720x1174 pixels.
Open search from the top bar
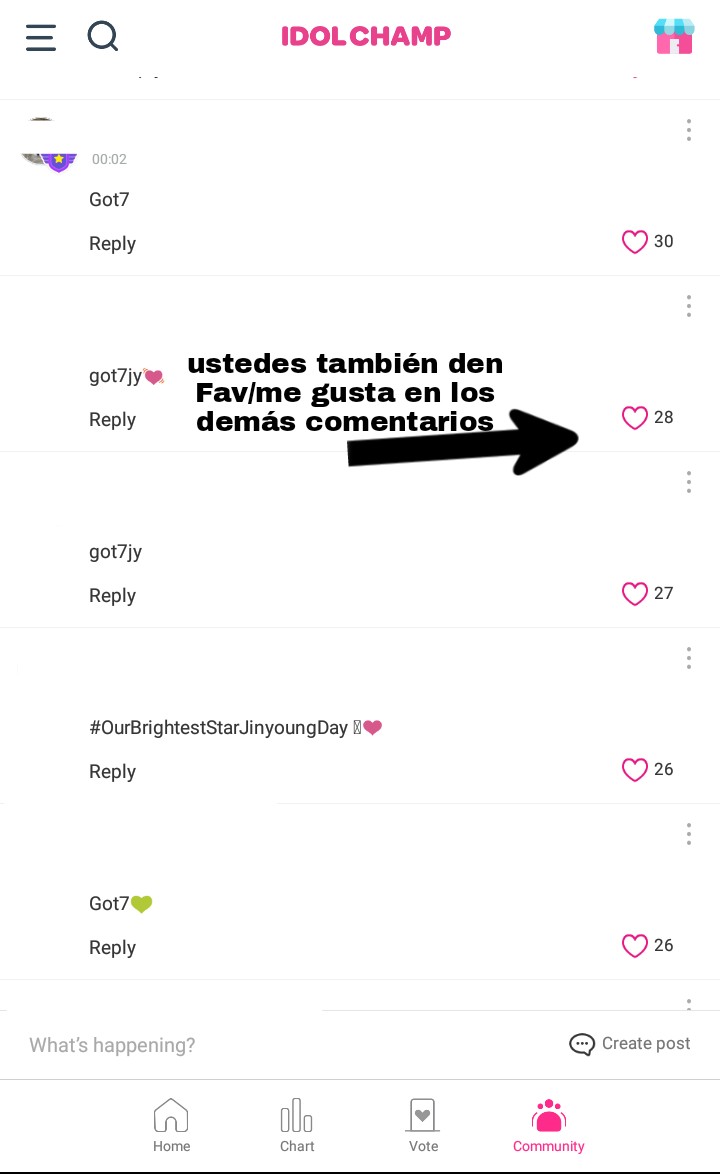coord(102,37)
